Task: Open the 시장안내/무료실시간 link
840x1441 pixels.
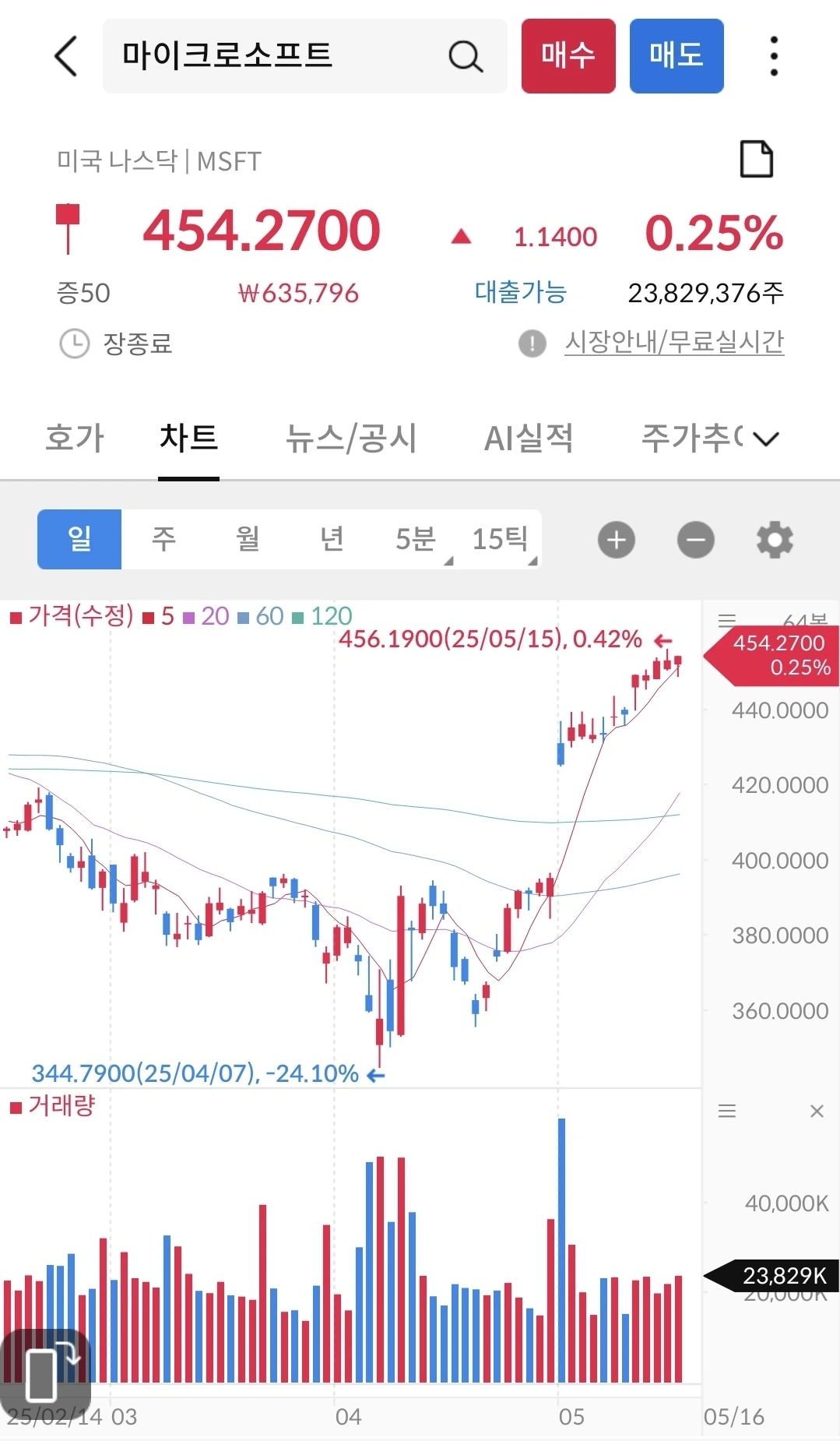Action: point(673,342)
